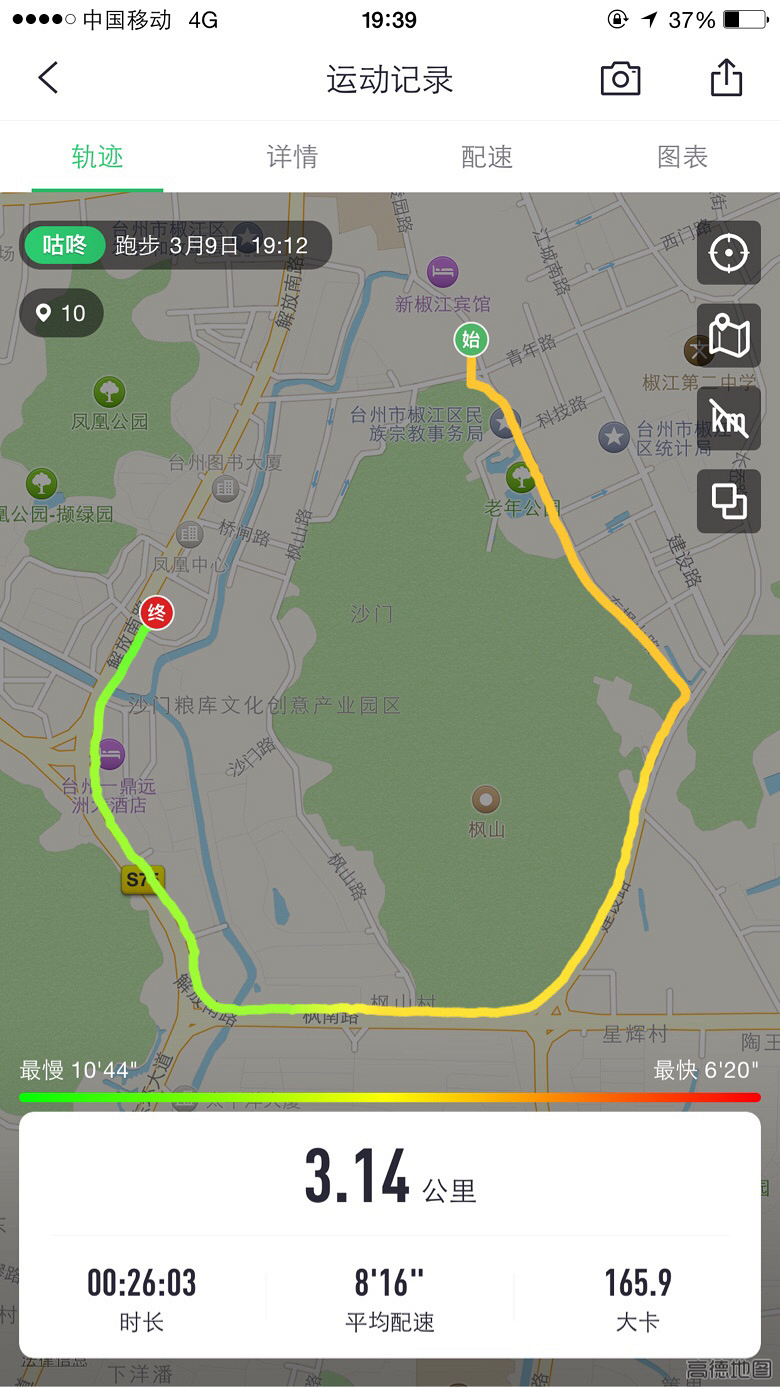Tap the overlapping squares layer button
780x1387 pixels.
(x=728, y=501)
